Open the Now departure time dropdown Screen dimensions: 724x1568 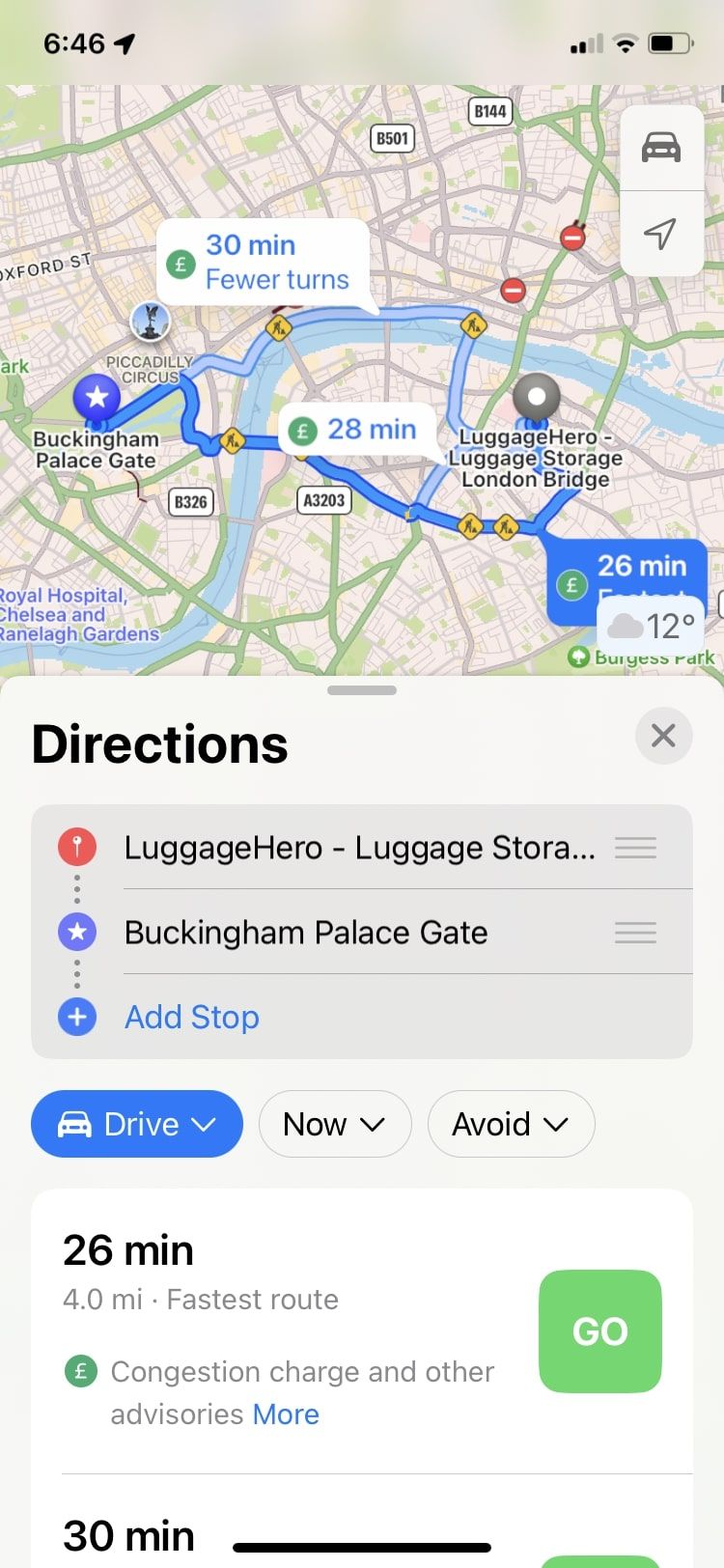(334, 1124)
